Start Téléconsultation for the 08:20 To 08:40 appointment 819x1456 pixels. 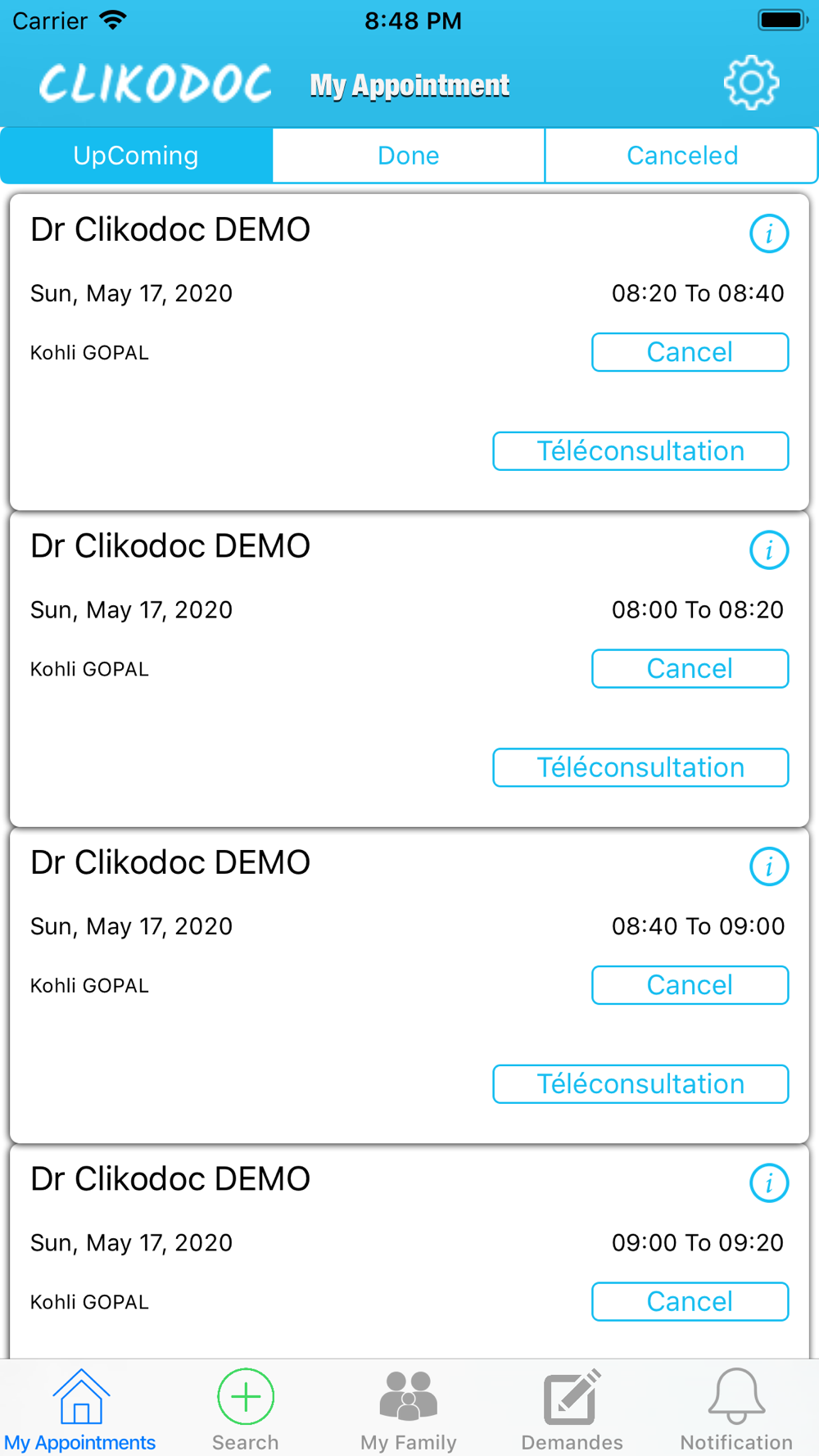click(x=640, y=451)
